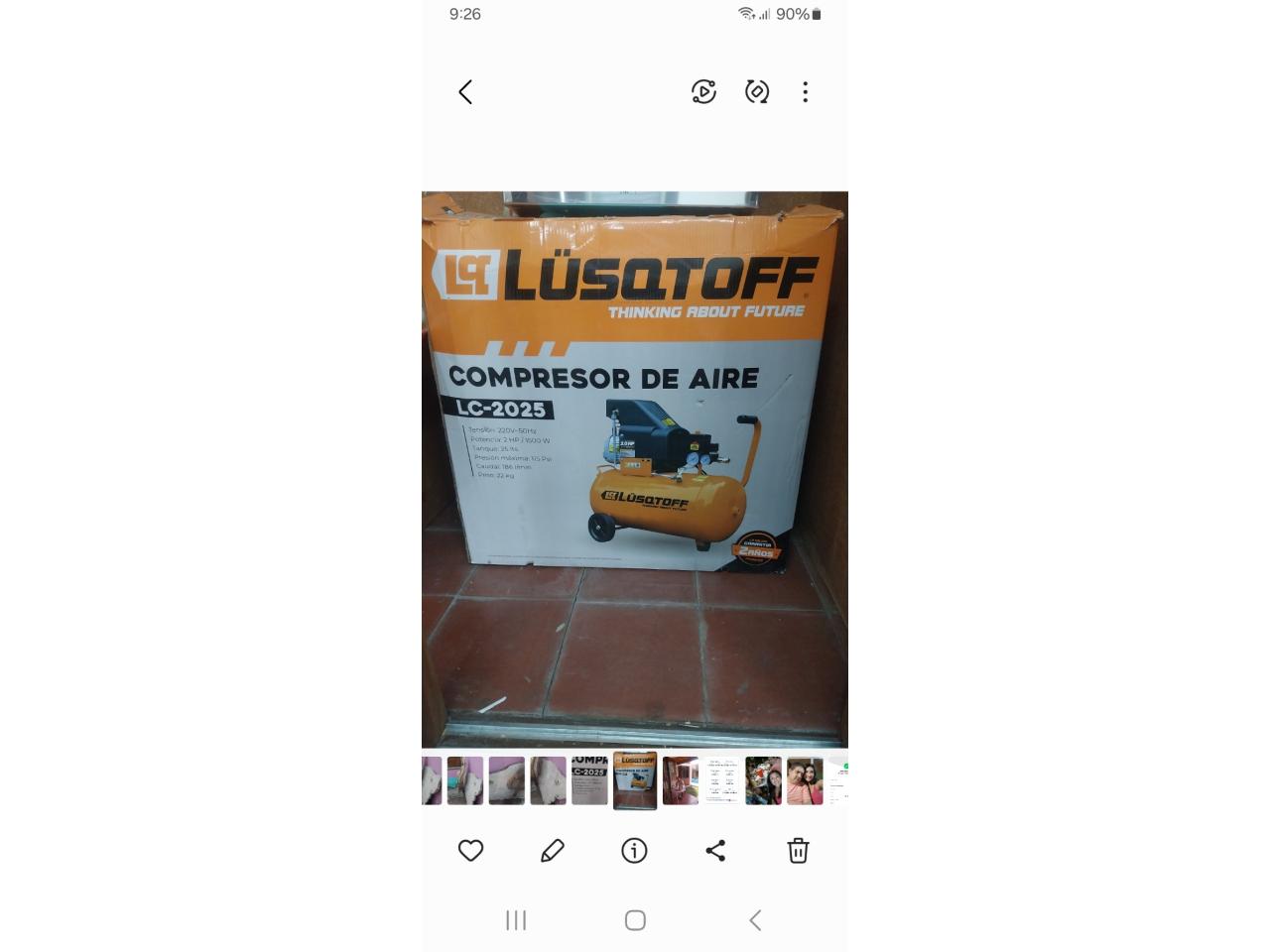The height and width of the screenshot is (952, 1270).
Task: Open recent apps from navigation bar
Action: coord(516,920)
